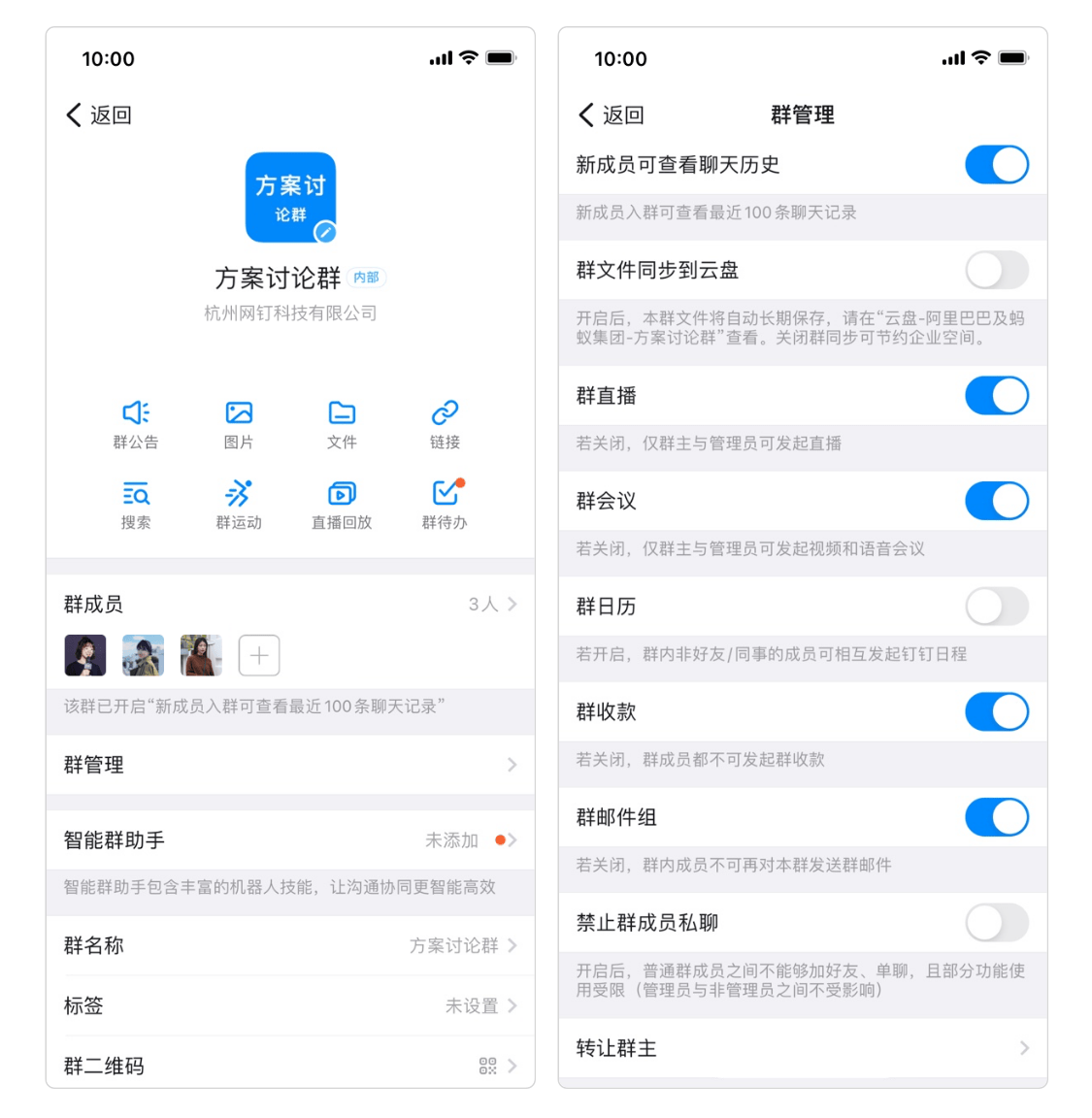Enable 群文件同步到云盘 switch

(997, 270)
